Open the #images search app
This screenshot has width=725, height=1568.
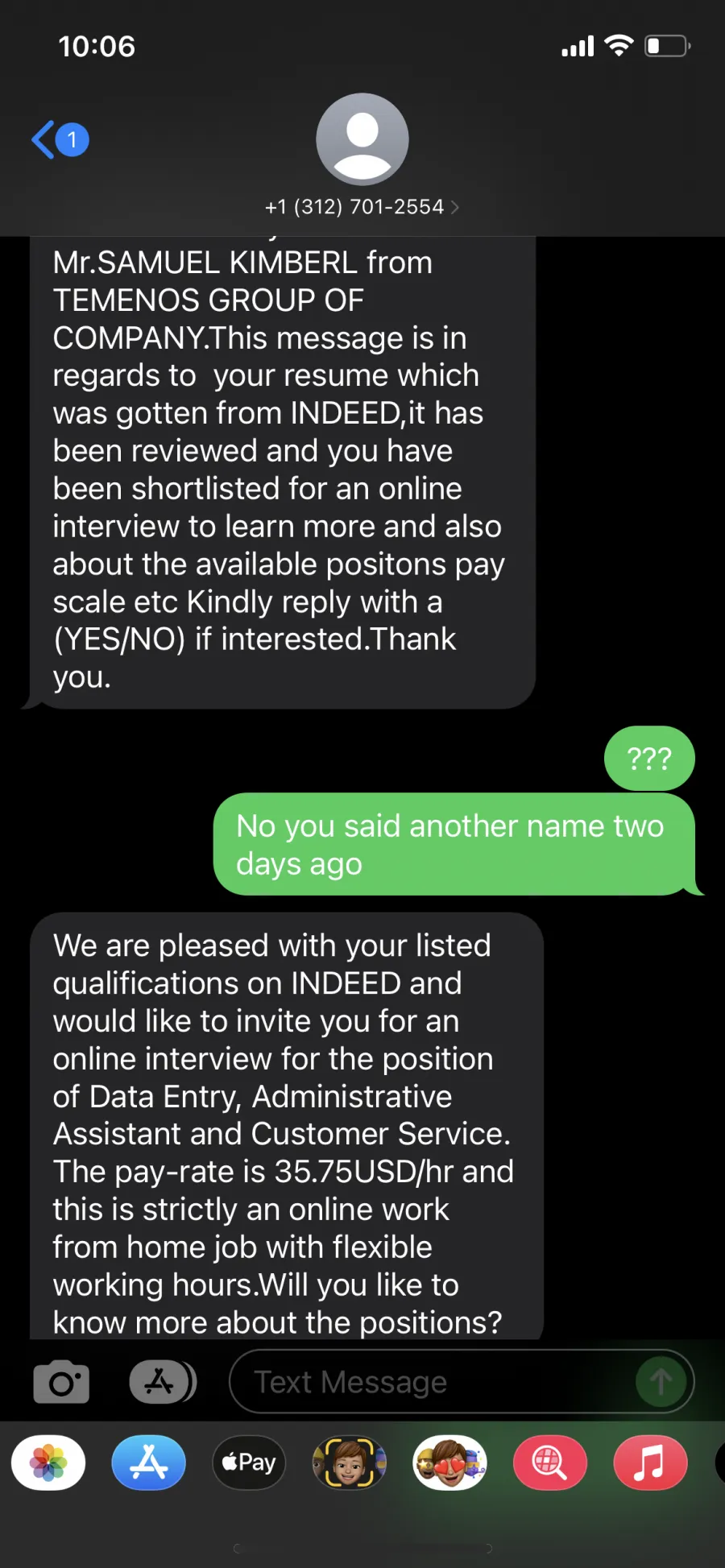pos(550,1463)
